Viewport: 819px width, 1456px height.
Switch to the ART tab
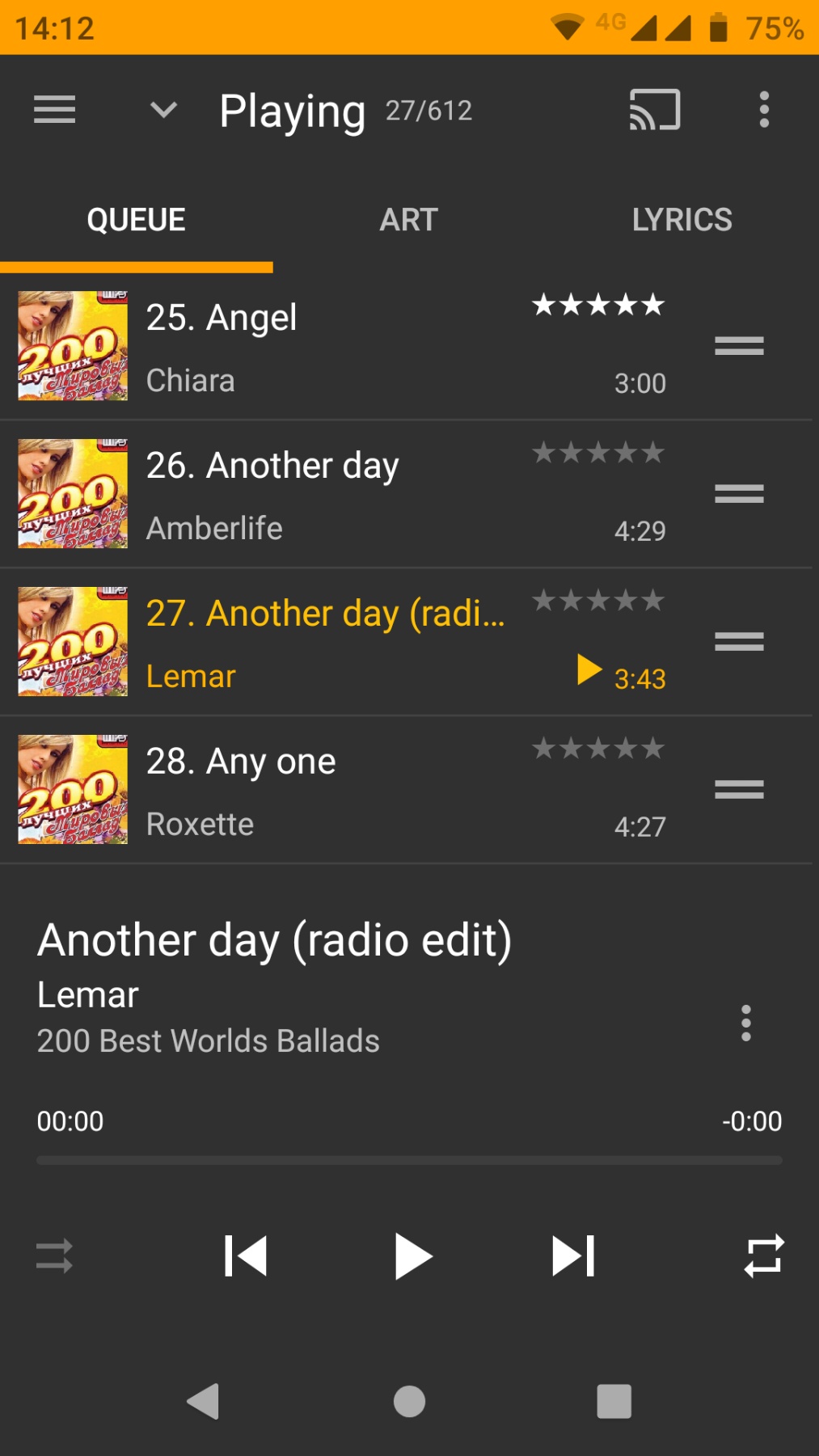408,220
